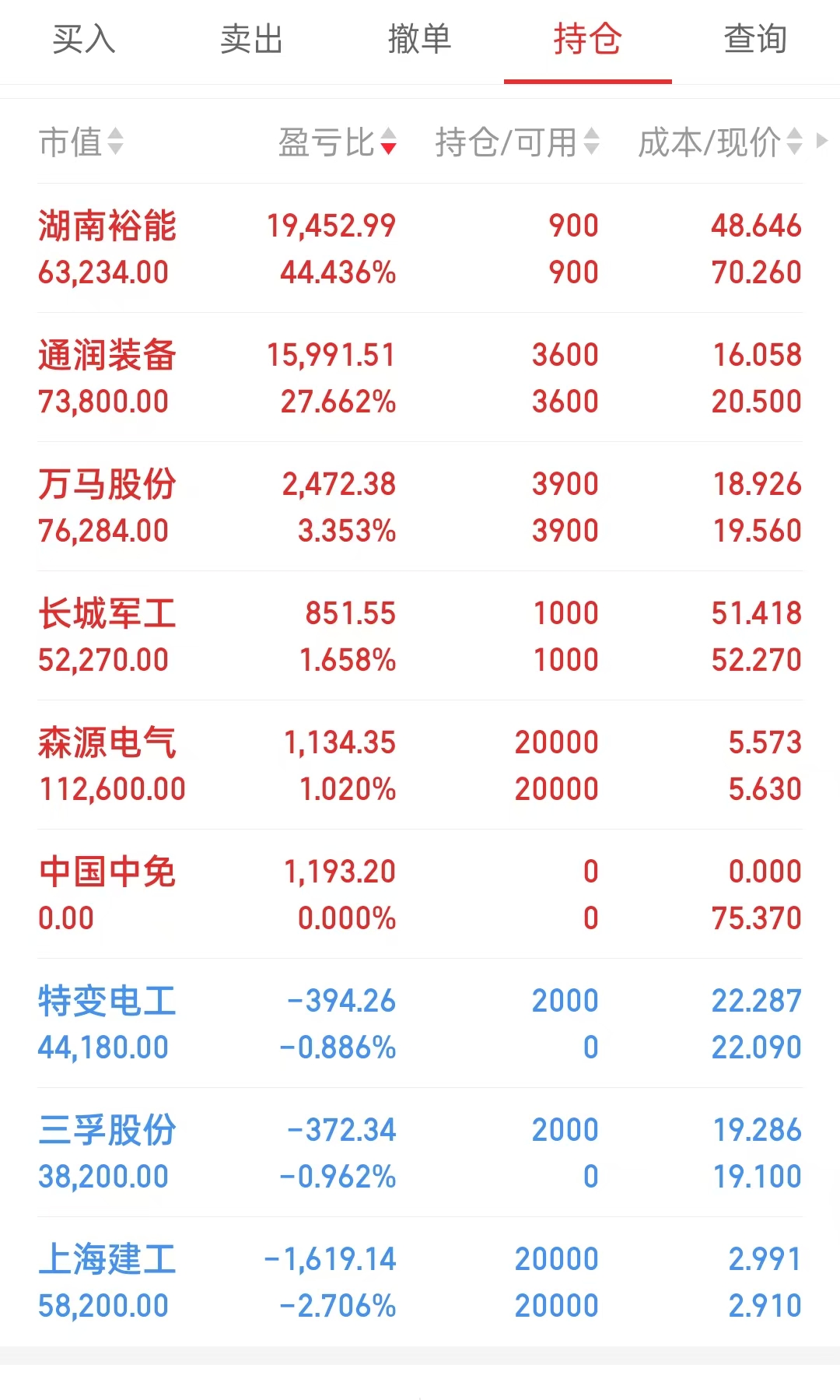The height and width of the screenshot is (1400, 840).
Task: Open the 湖南裕能 holding row
Action: pos(420,248)
